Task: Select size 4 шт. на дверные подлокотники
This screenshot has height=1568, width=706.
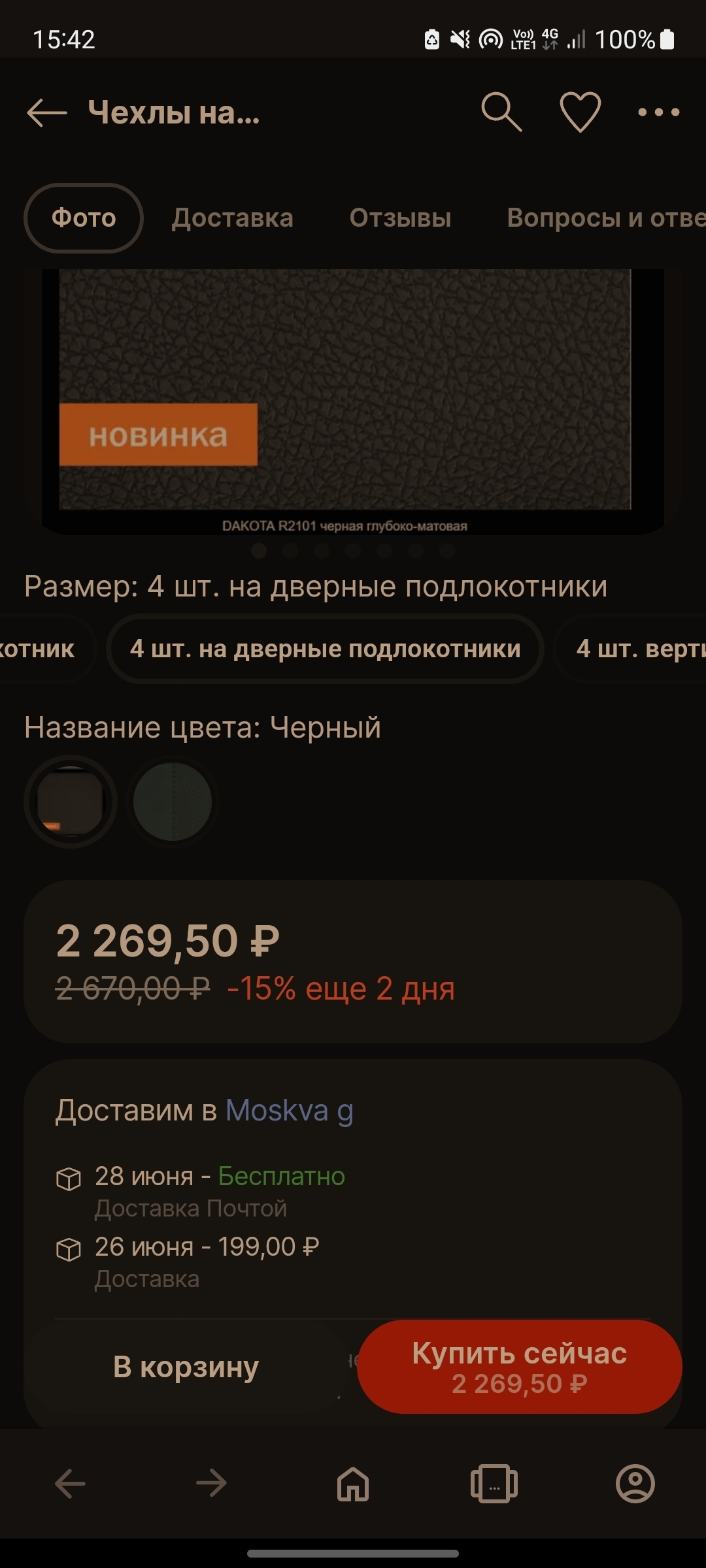Action: click(325, 649)
